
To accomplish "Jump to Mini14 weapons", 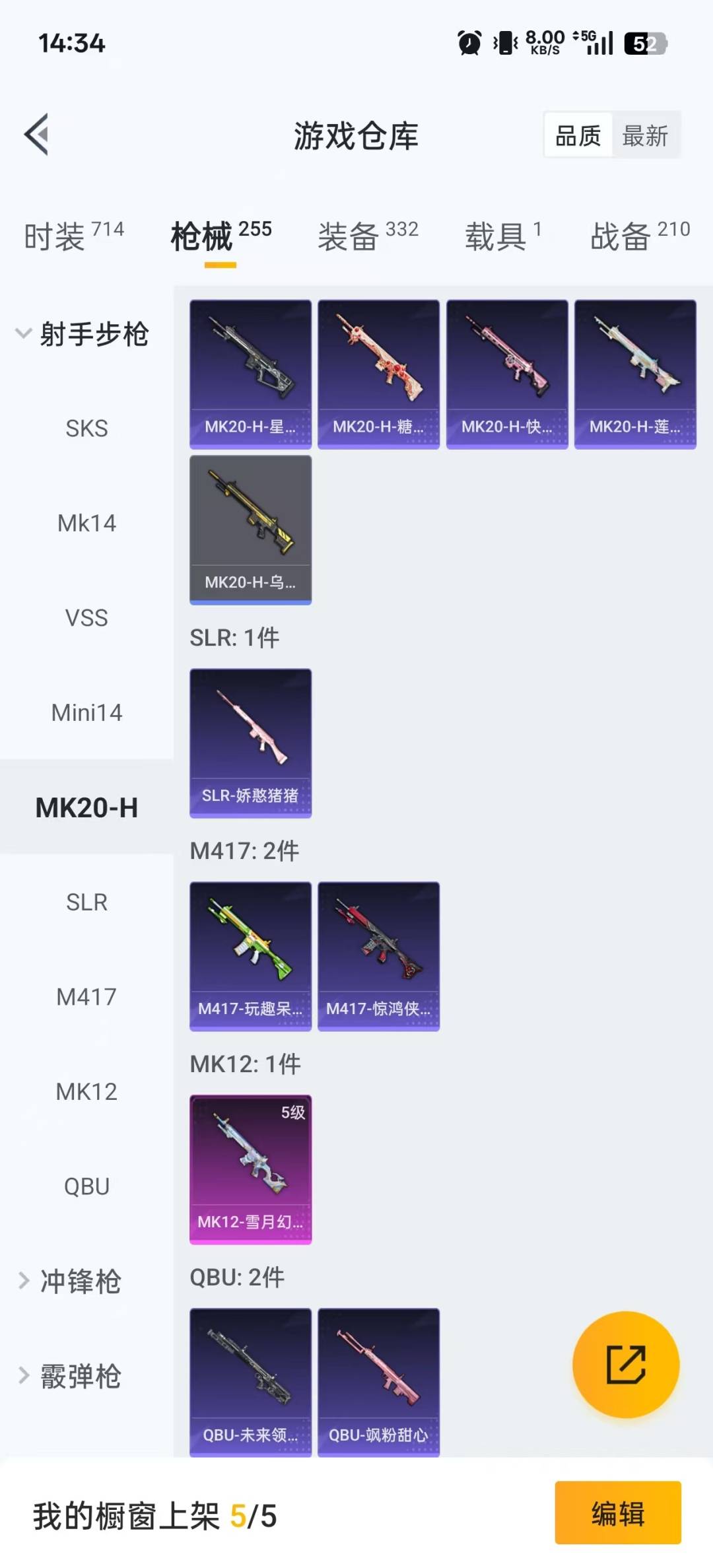I will (86, 713).
